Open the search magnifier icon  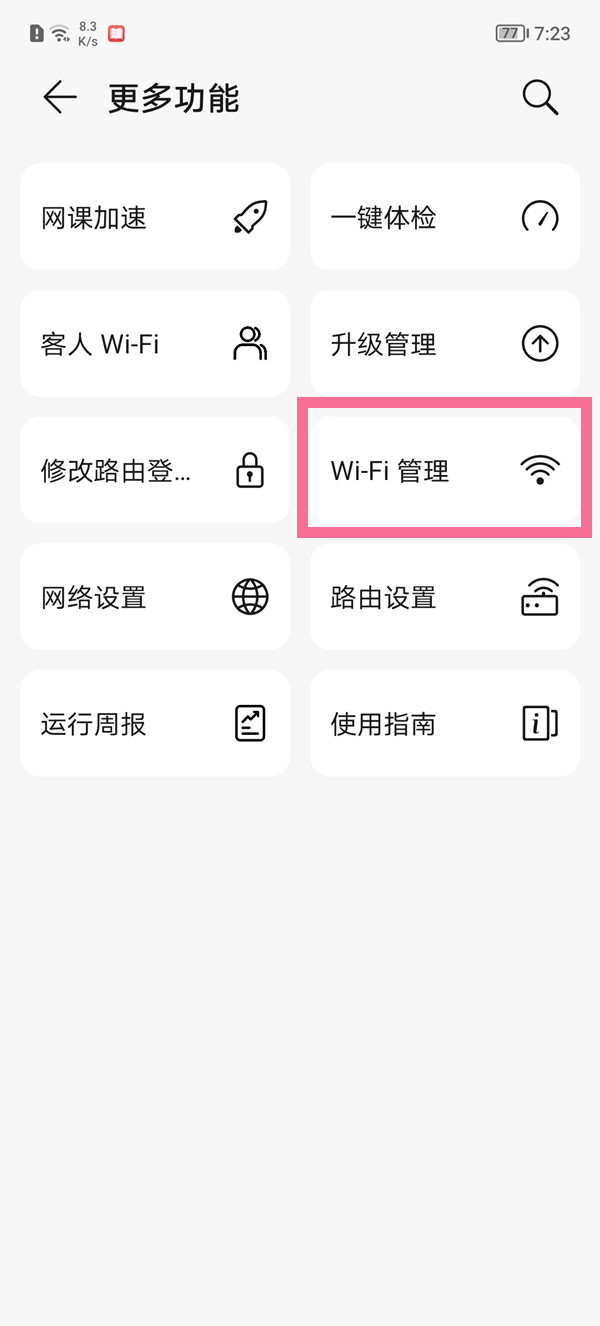pyautogui.click(x=540, y=97)
